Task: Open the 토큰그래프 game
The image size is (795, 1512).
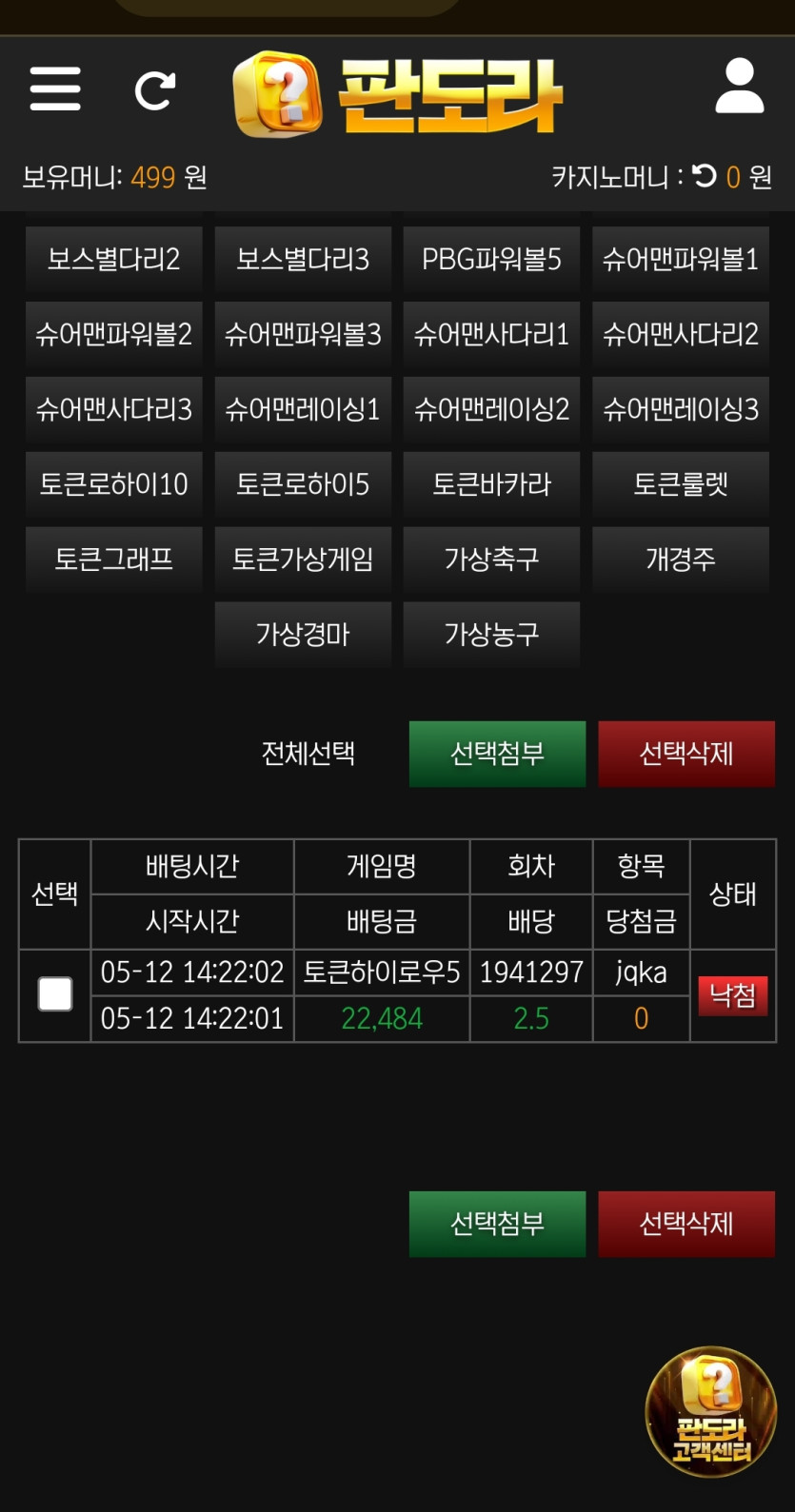Action: [x=113, y=559]
